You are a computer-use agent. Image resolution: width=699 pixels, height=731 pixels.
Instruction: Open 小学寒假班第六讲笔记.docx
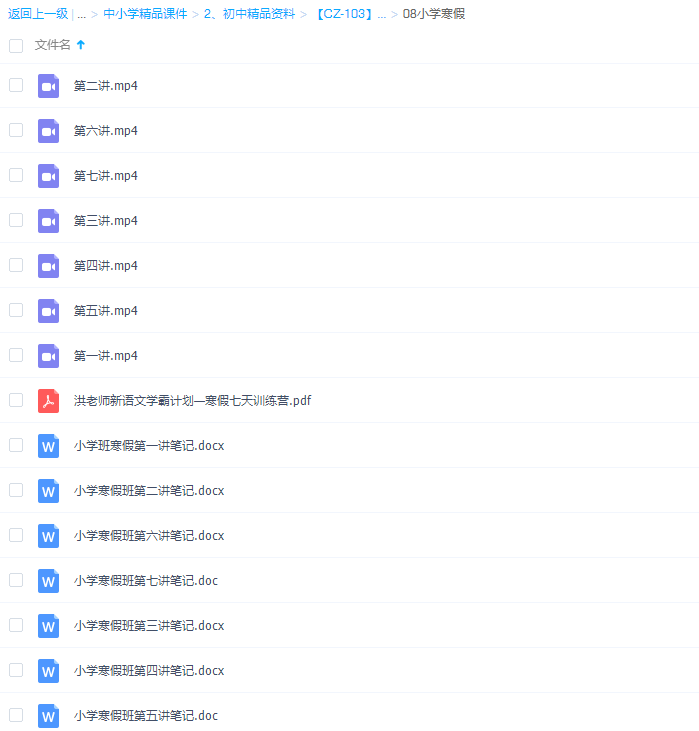click(148, 536)
